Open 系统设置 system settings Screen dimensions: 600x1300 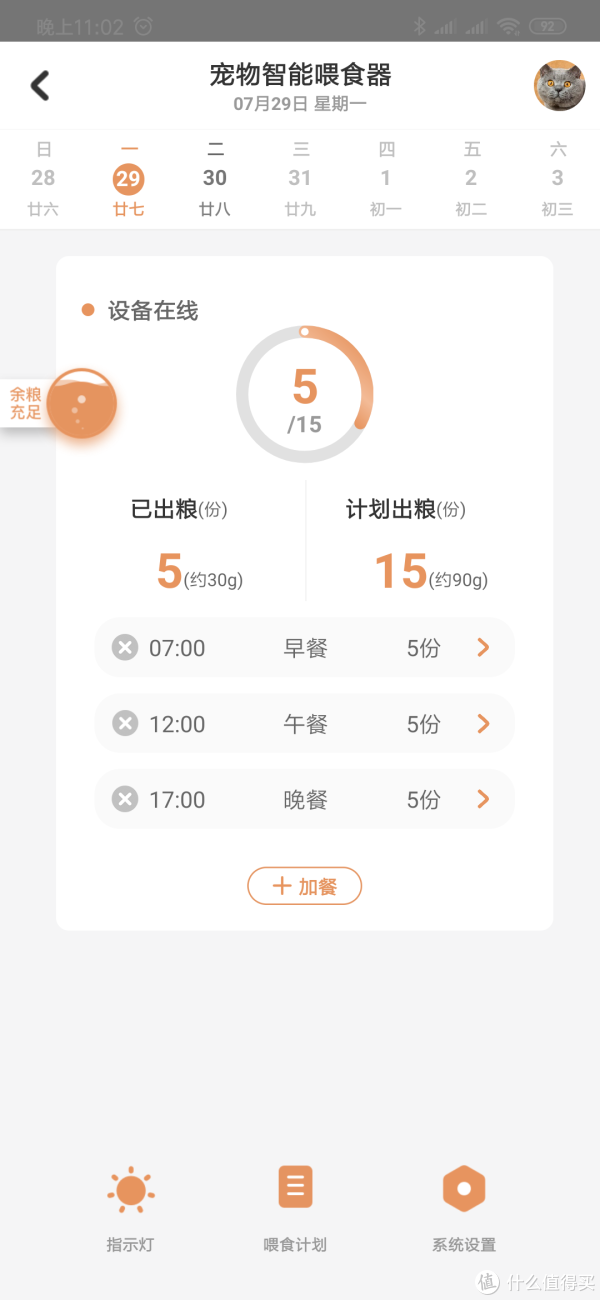[463, 1205]
